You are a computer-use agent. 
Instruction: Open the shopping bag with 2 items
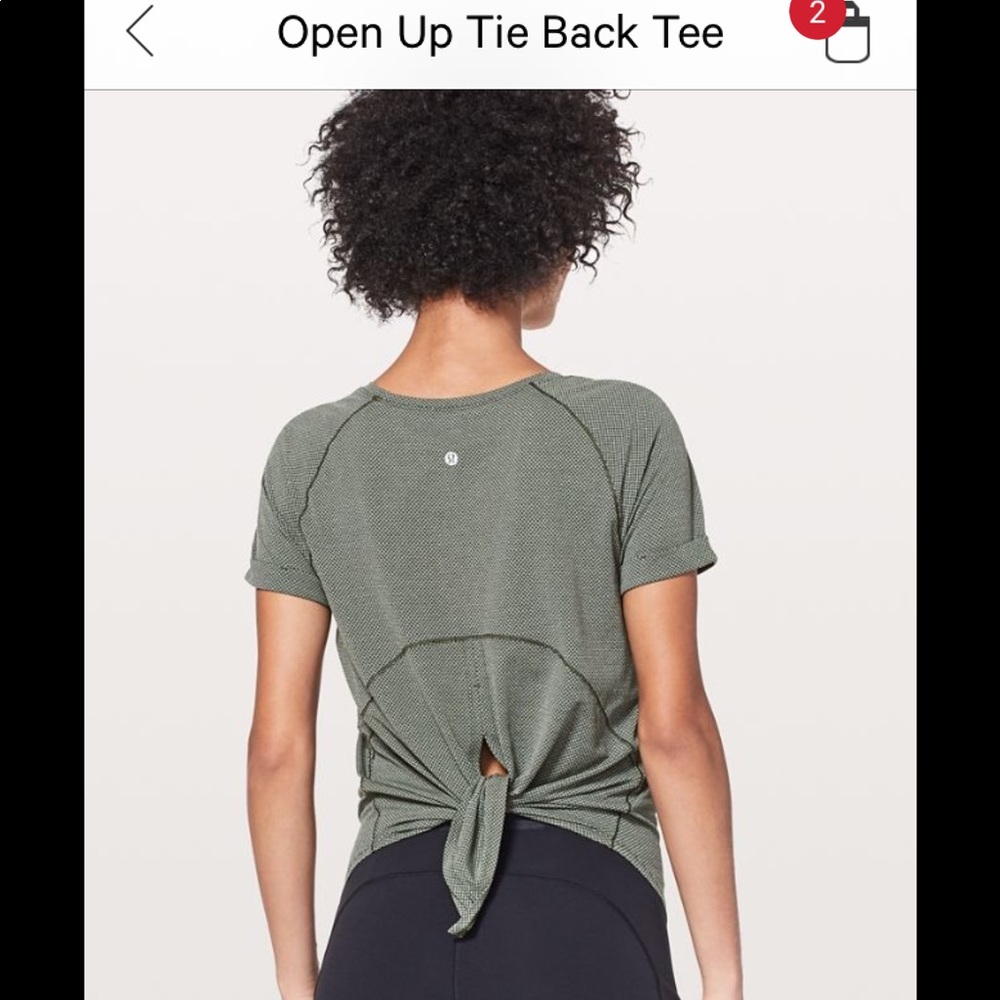click(845, 32)
